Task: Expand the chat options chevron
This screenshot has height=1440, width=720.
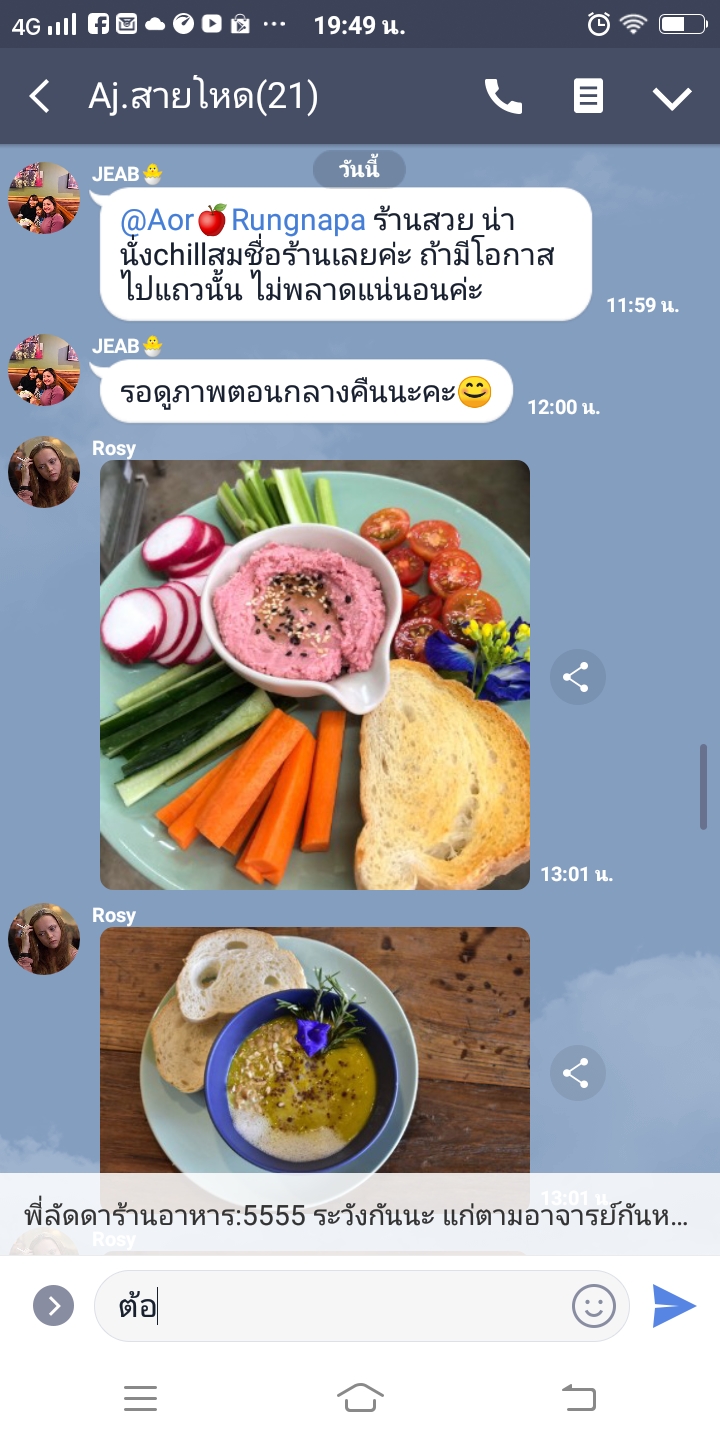Action: coord(672,97)
